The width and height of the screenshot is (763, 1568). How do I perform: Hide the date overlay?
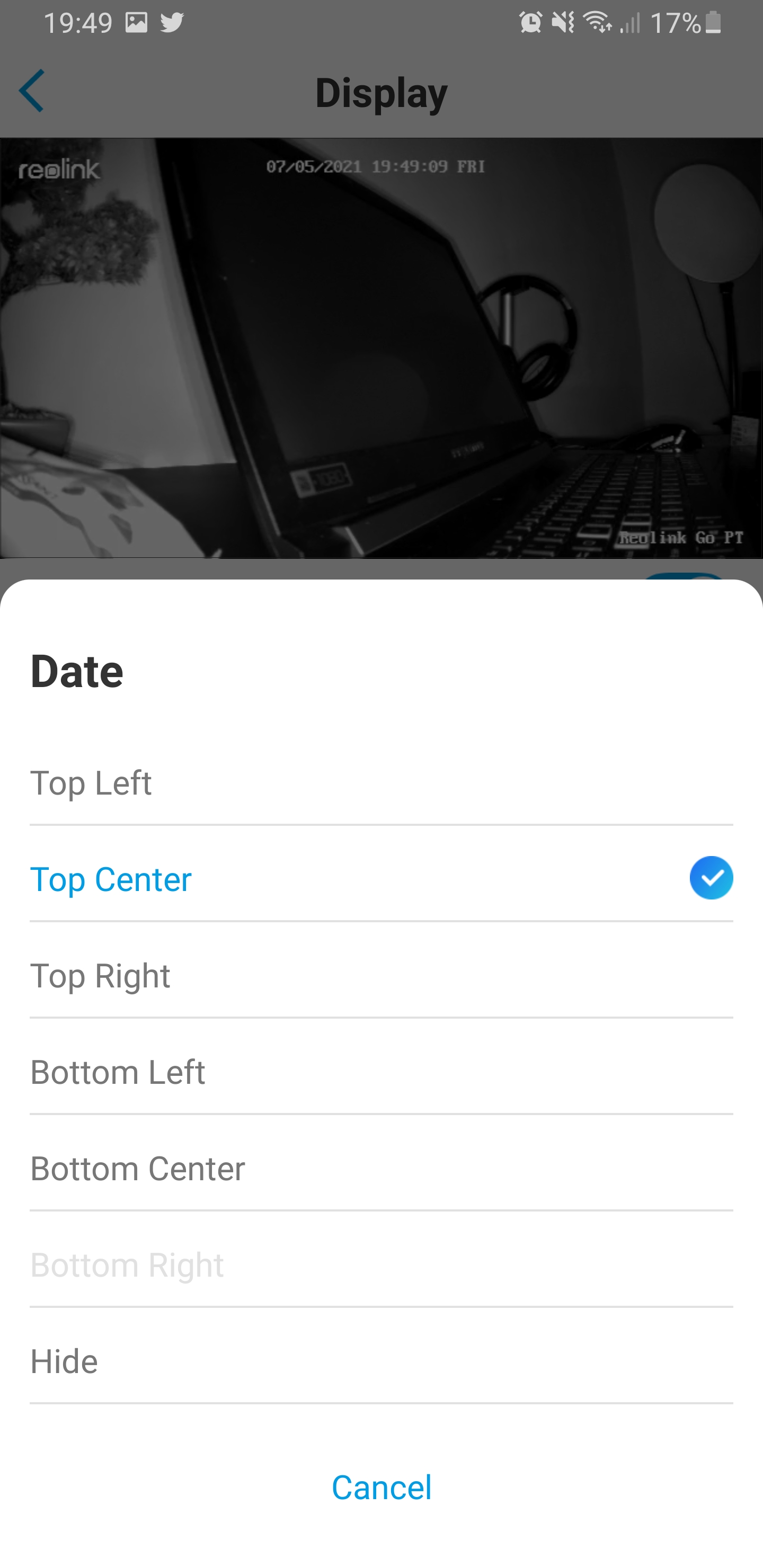pos(381,1361)
